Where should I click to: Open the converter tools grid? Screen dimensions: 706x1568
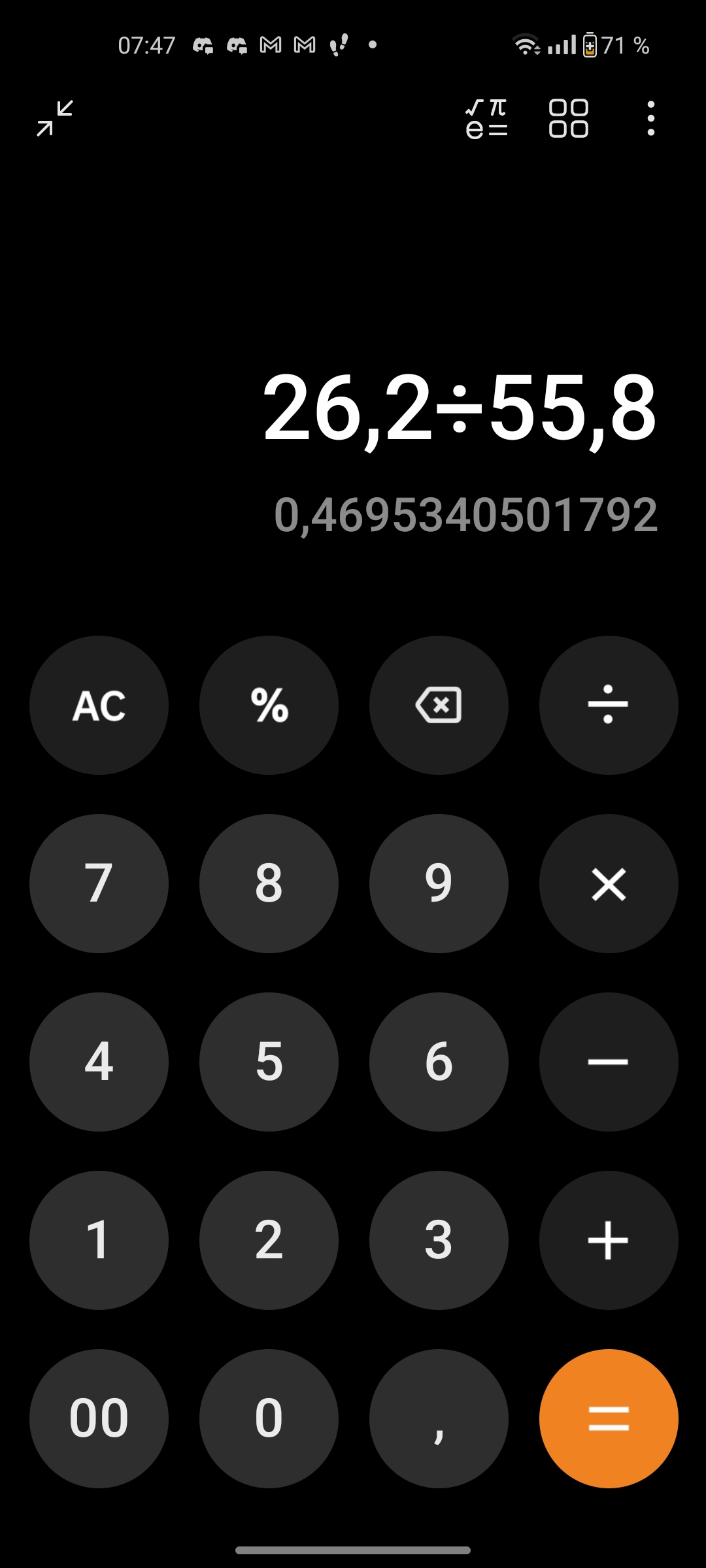(568, 118)
